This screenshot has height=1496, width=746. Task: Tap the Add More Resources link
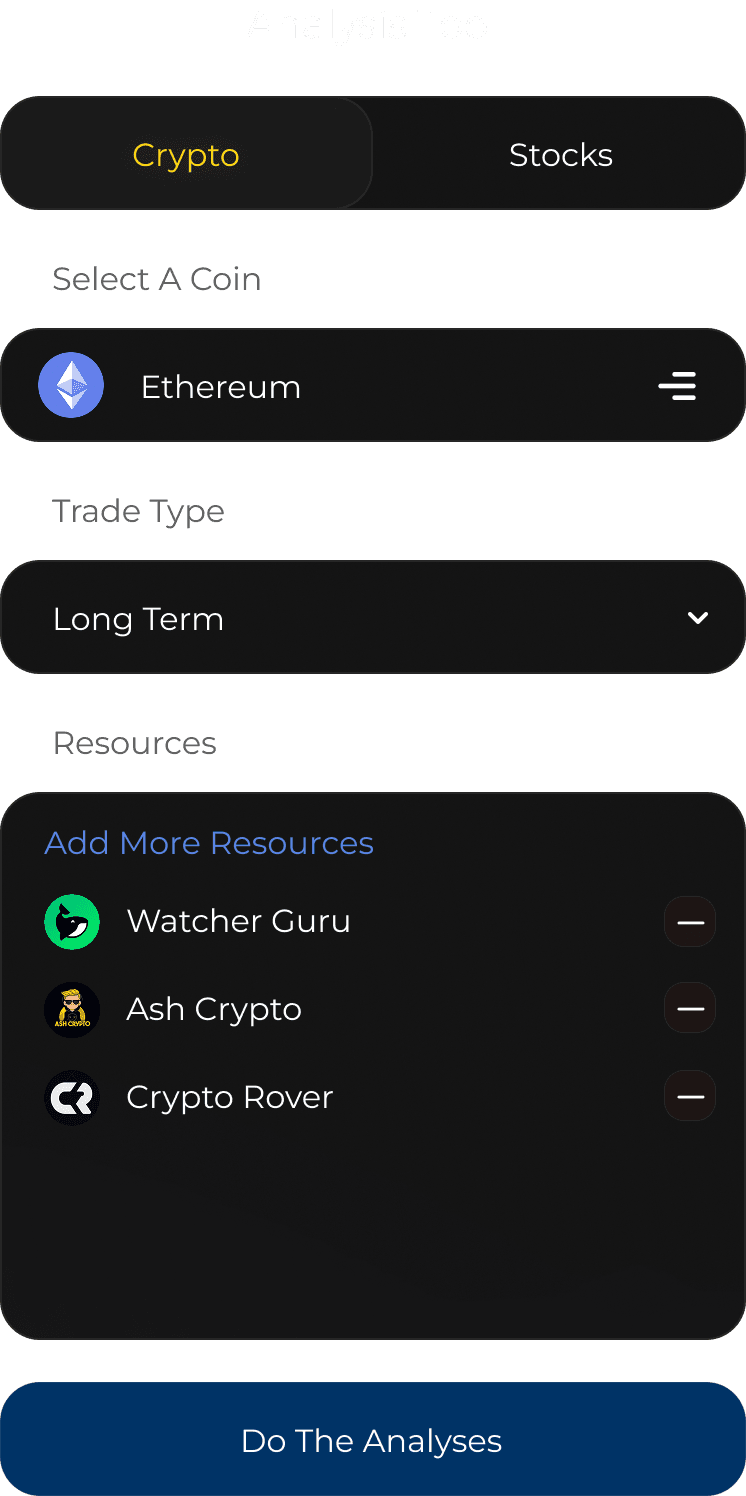[209, 843]
